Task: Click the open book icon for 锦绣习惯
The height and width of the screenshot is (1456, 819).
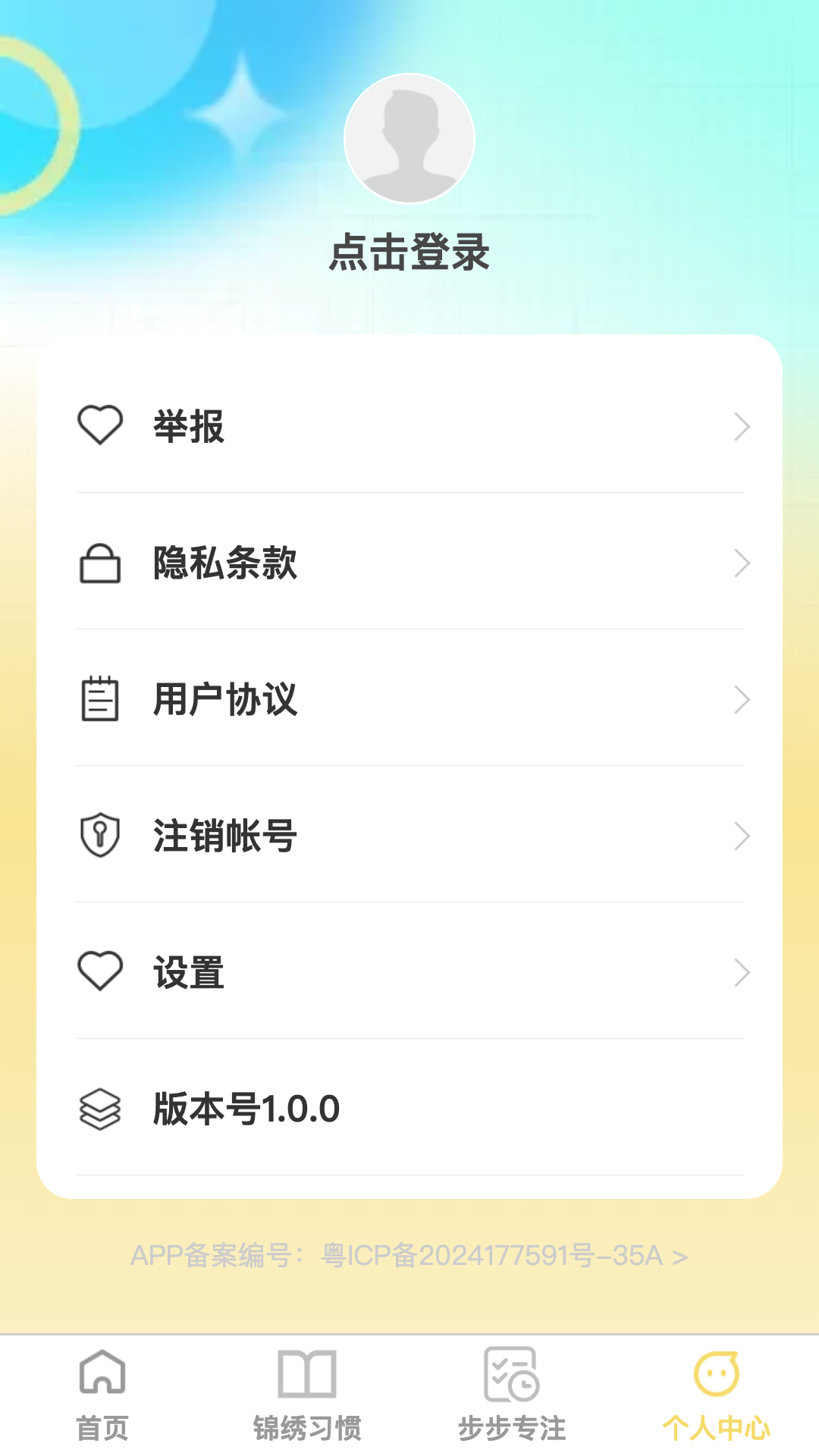Action: (x=308, y=1382)
